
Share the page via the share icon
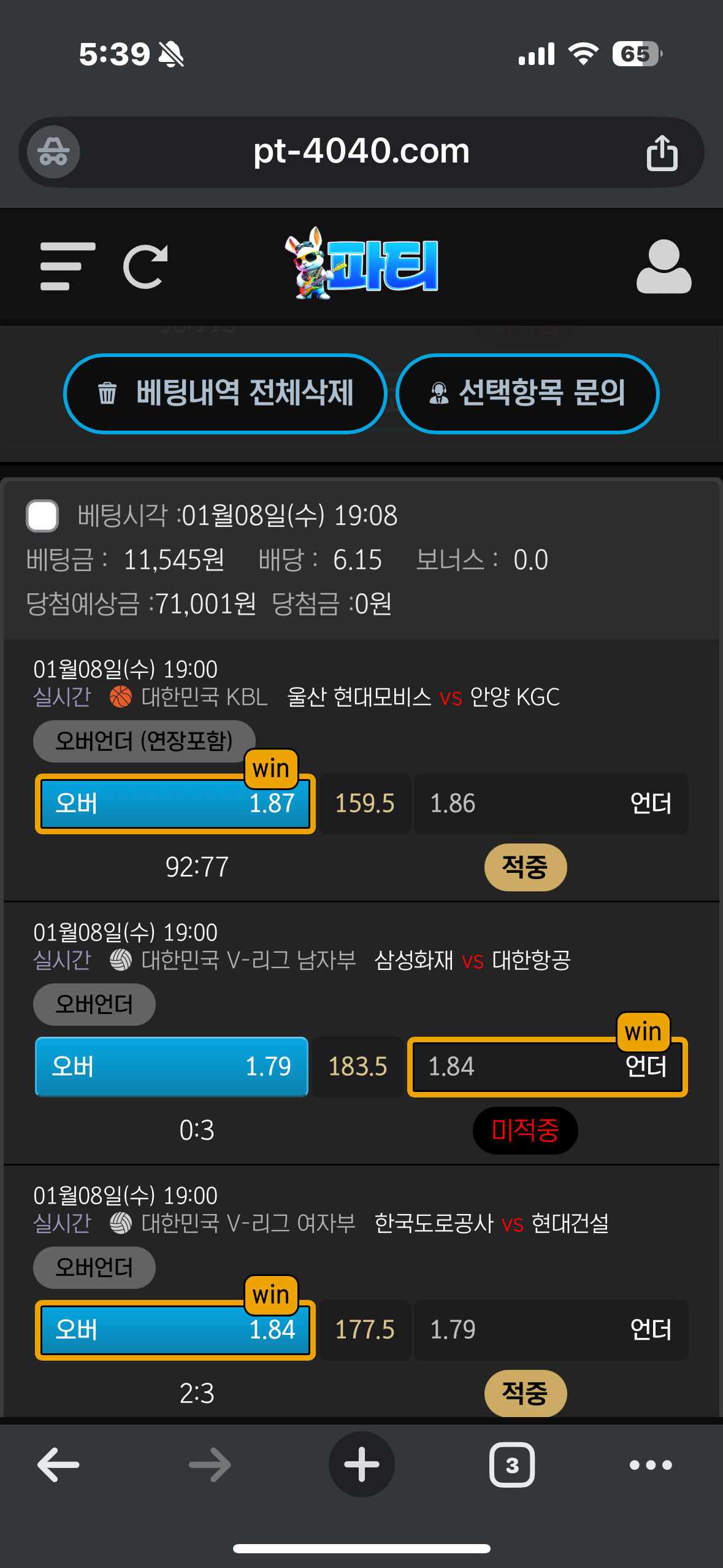click(x=662, y=153)
